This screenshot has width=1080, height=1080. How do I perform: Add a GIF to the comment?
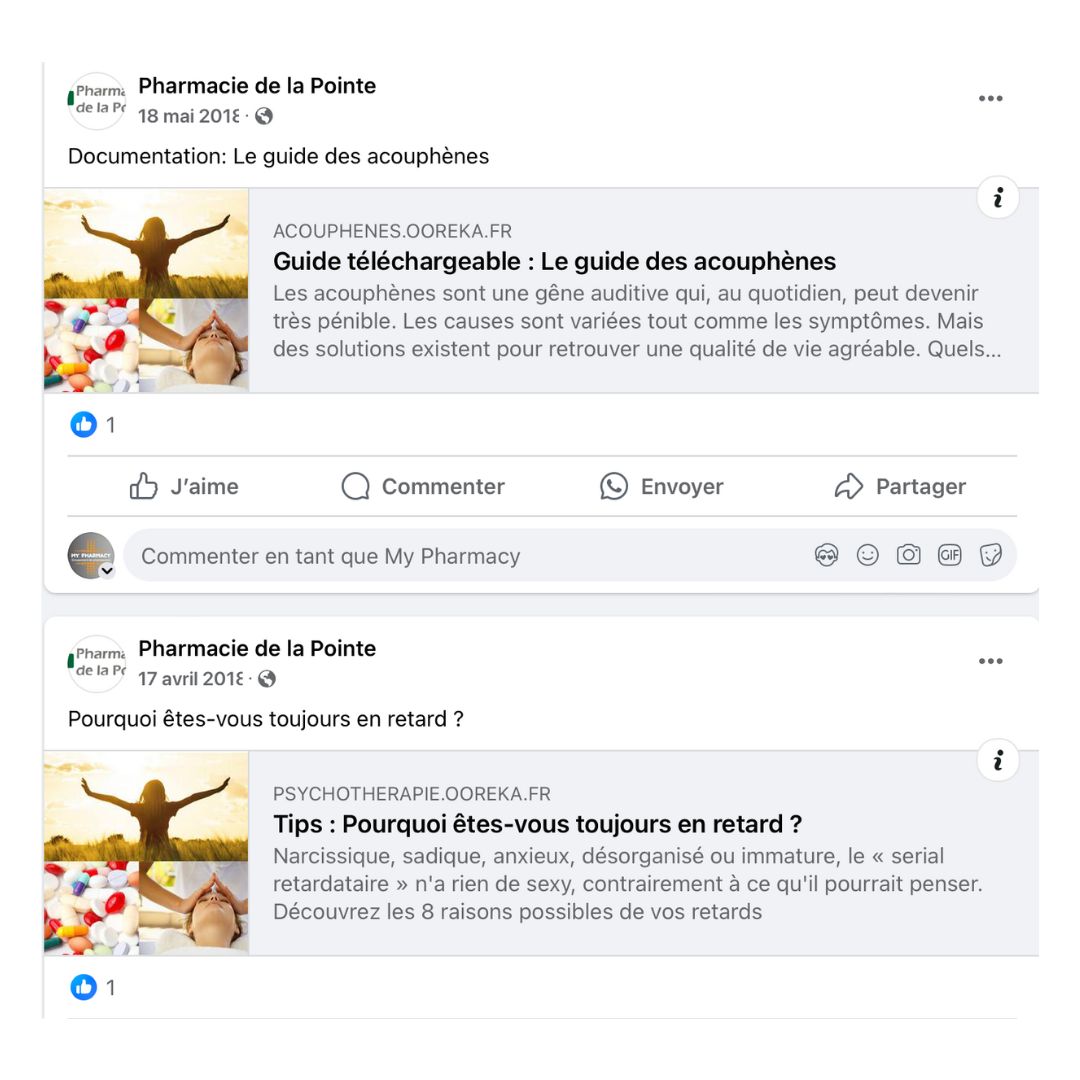[x=949, y=555]
